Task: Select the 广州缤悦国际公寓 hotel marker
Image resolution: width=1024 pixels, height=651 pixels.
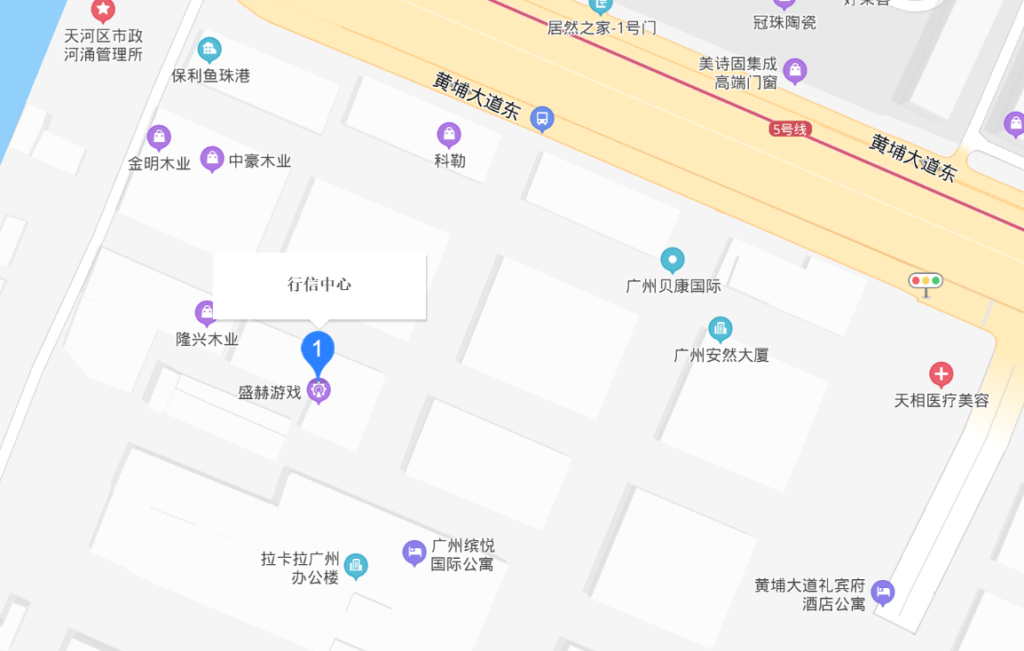Action: click(414, 552)
